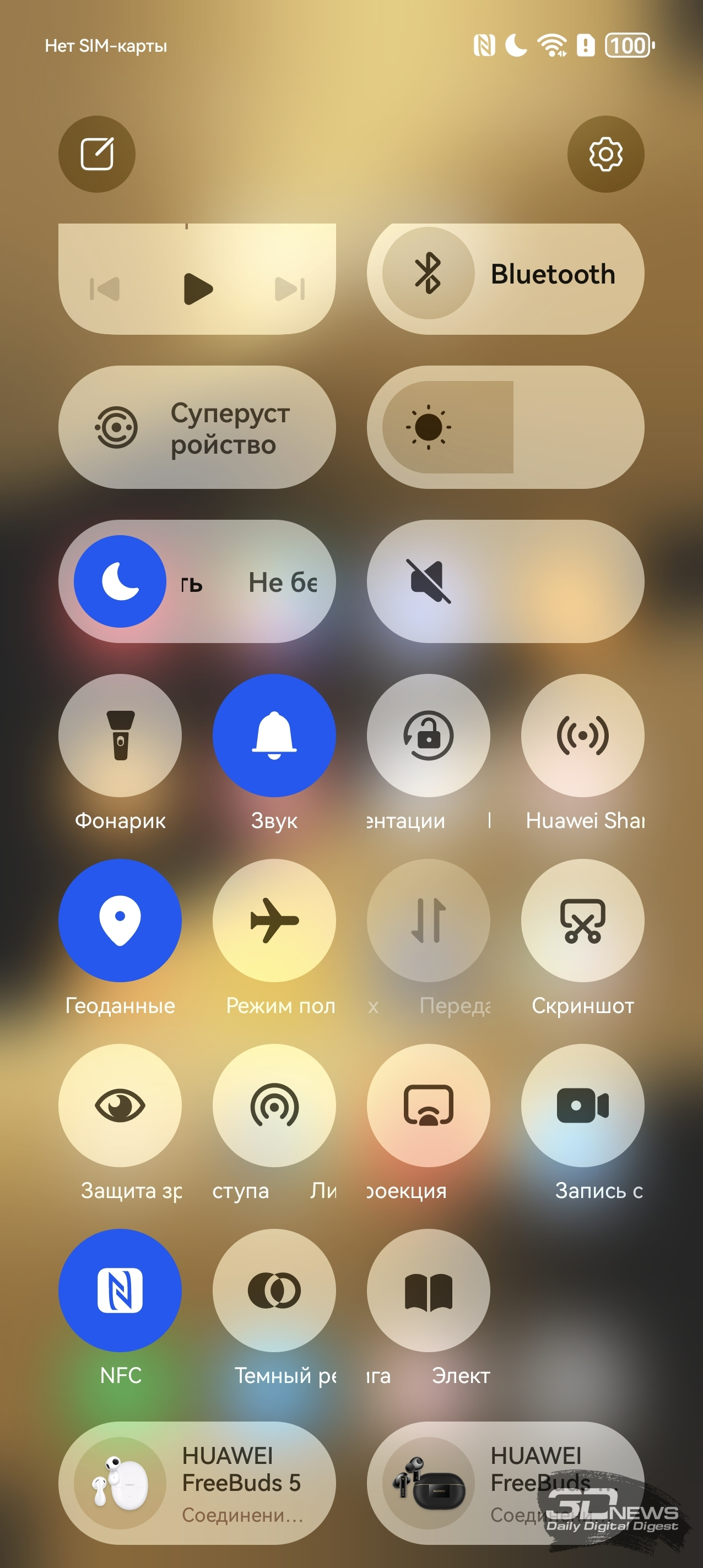703x1568 pixels.
Task: Play media in the music widget
Action: 197,288
